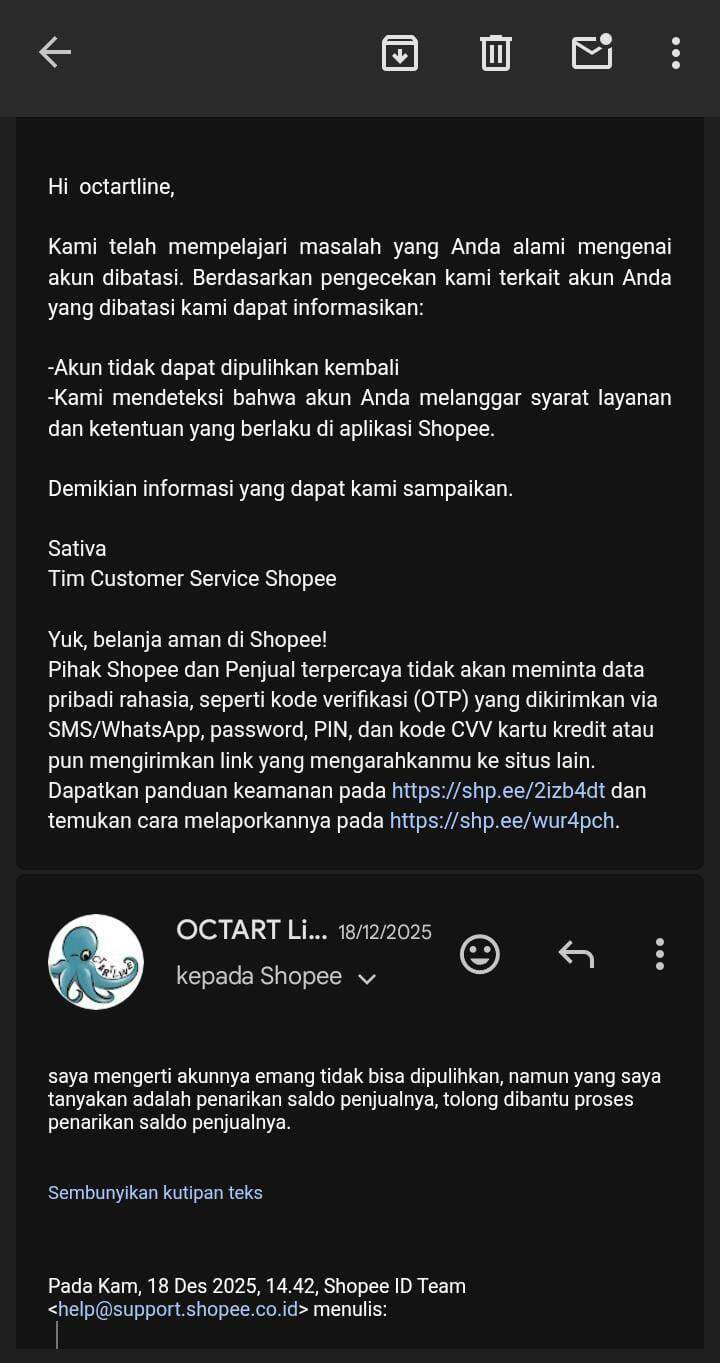Viewport: 720px width, 1363px height.
Task: Mark the email as unread
Action: 592,53
